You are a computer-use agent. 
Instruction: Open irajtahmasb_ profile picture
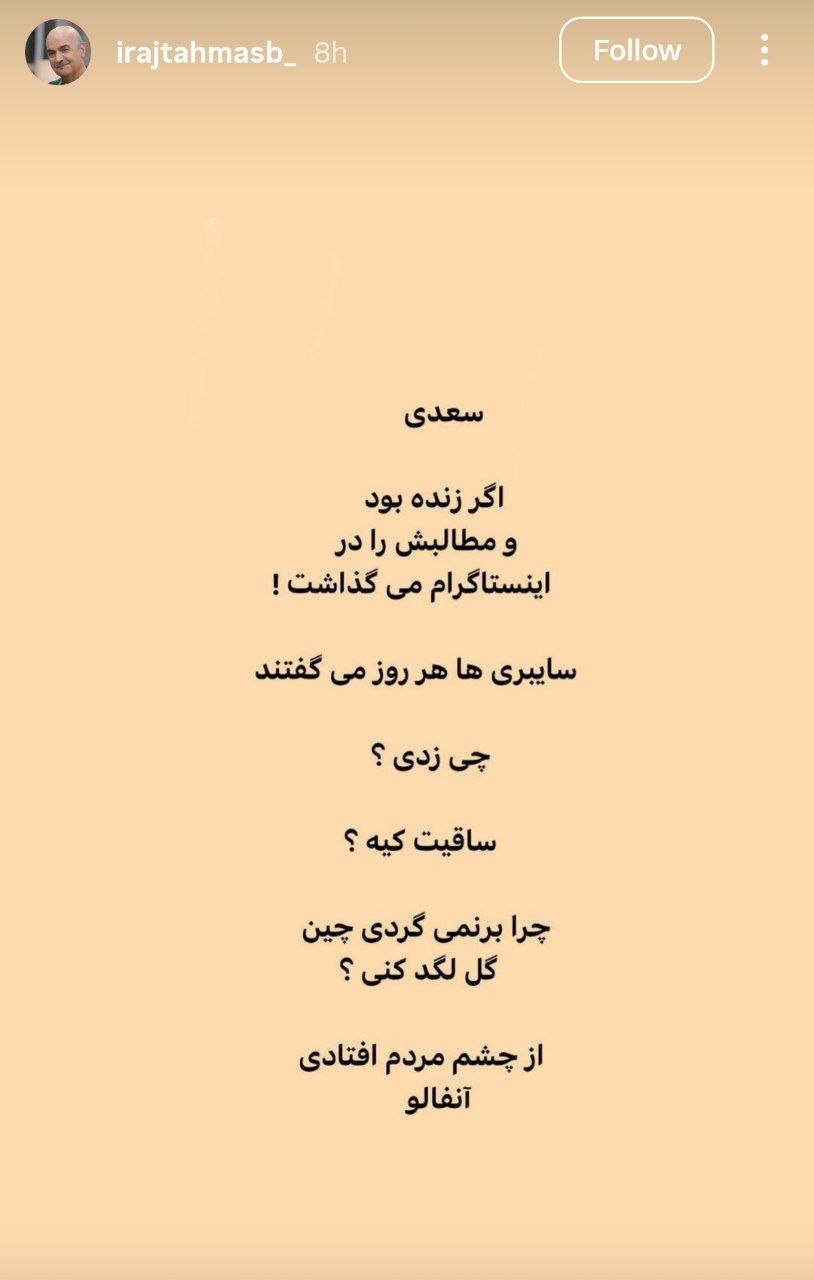[57, 52]
